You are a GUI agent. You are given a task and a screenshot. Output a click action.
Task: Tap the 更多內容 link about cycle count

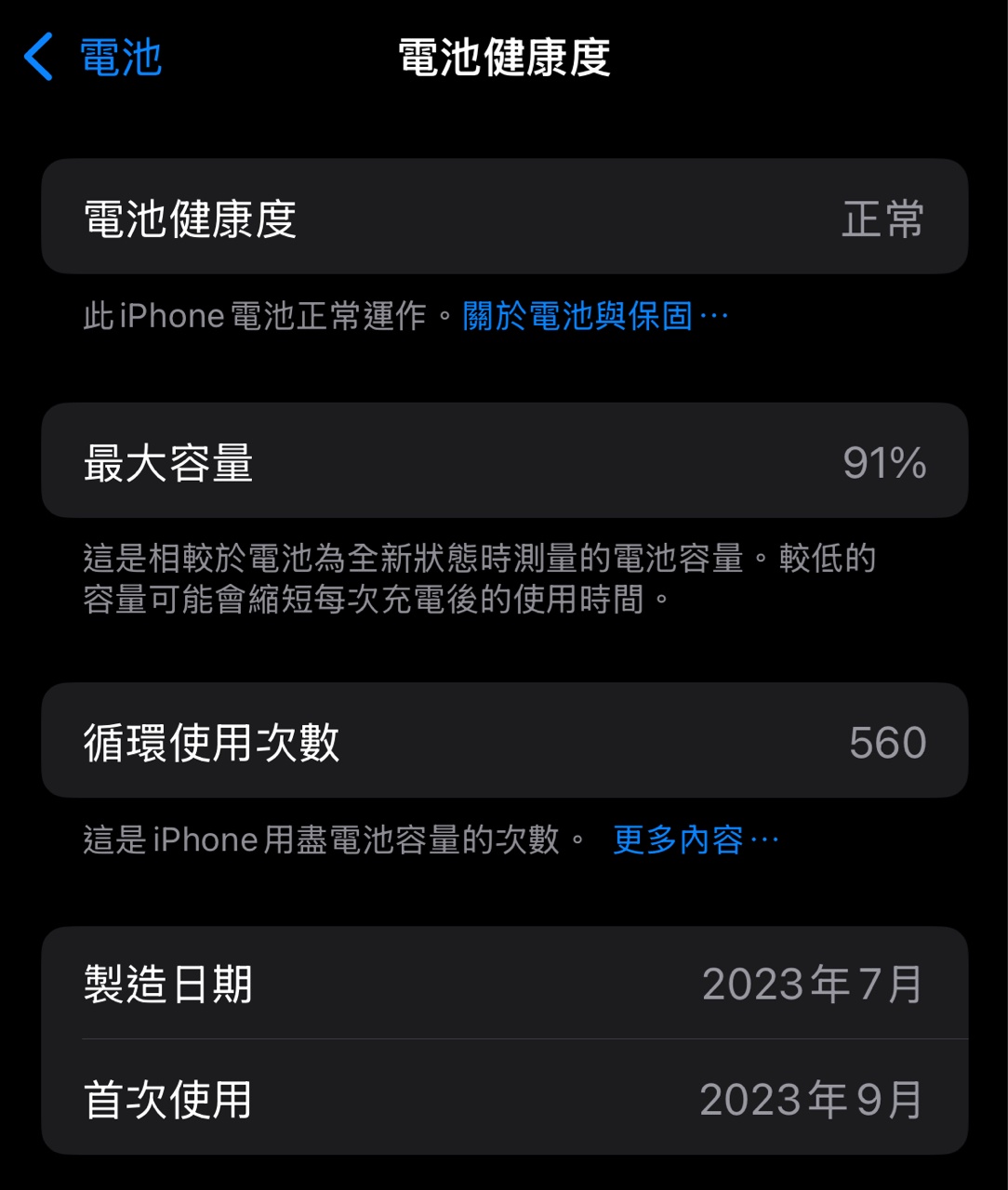(694, 840)
